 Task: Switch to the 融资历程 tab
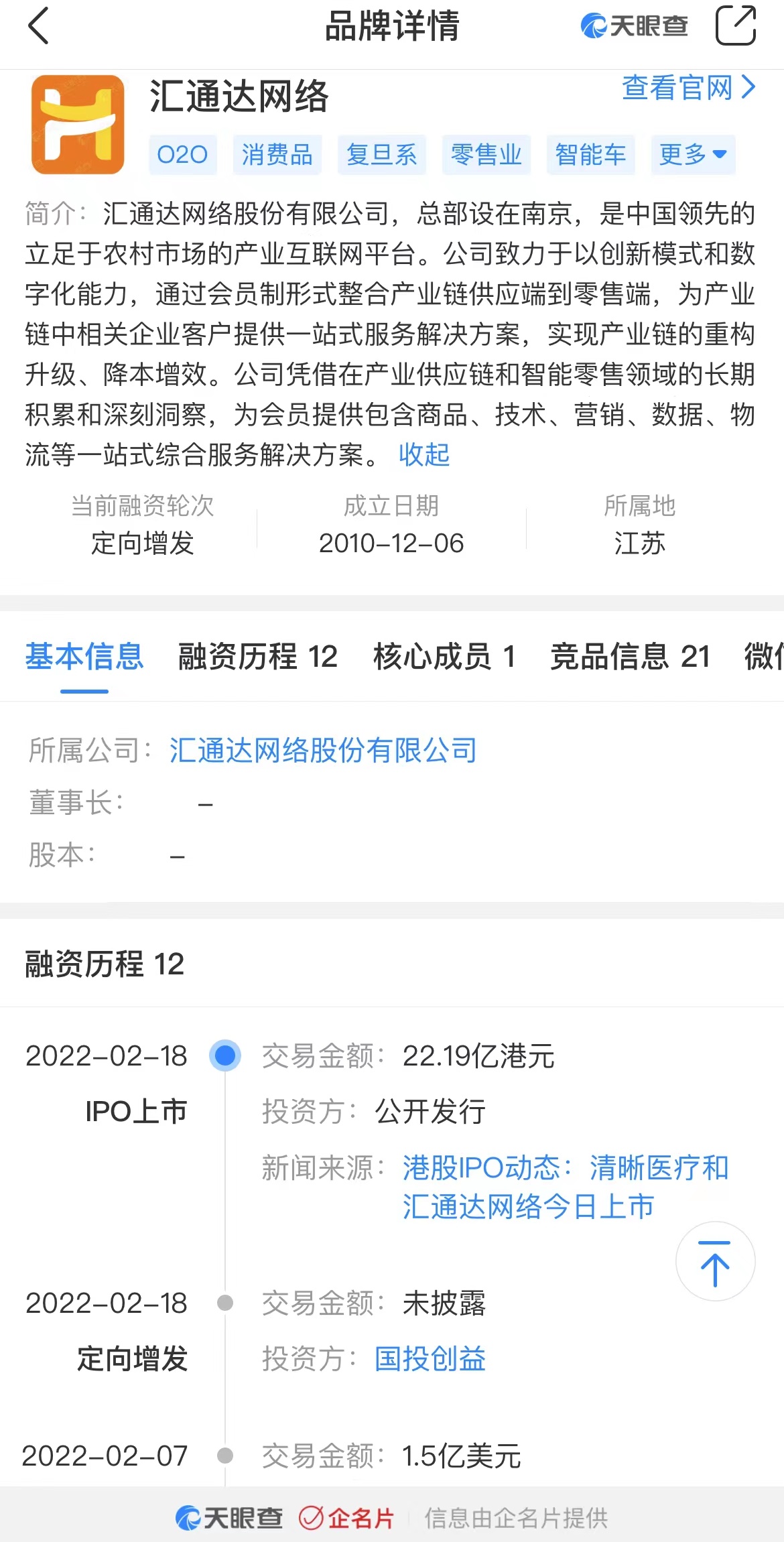click(x=257, y=656)
